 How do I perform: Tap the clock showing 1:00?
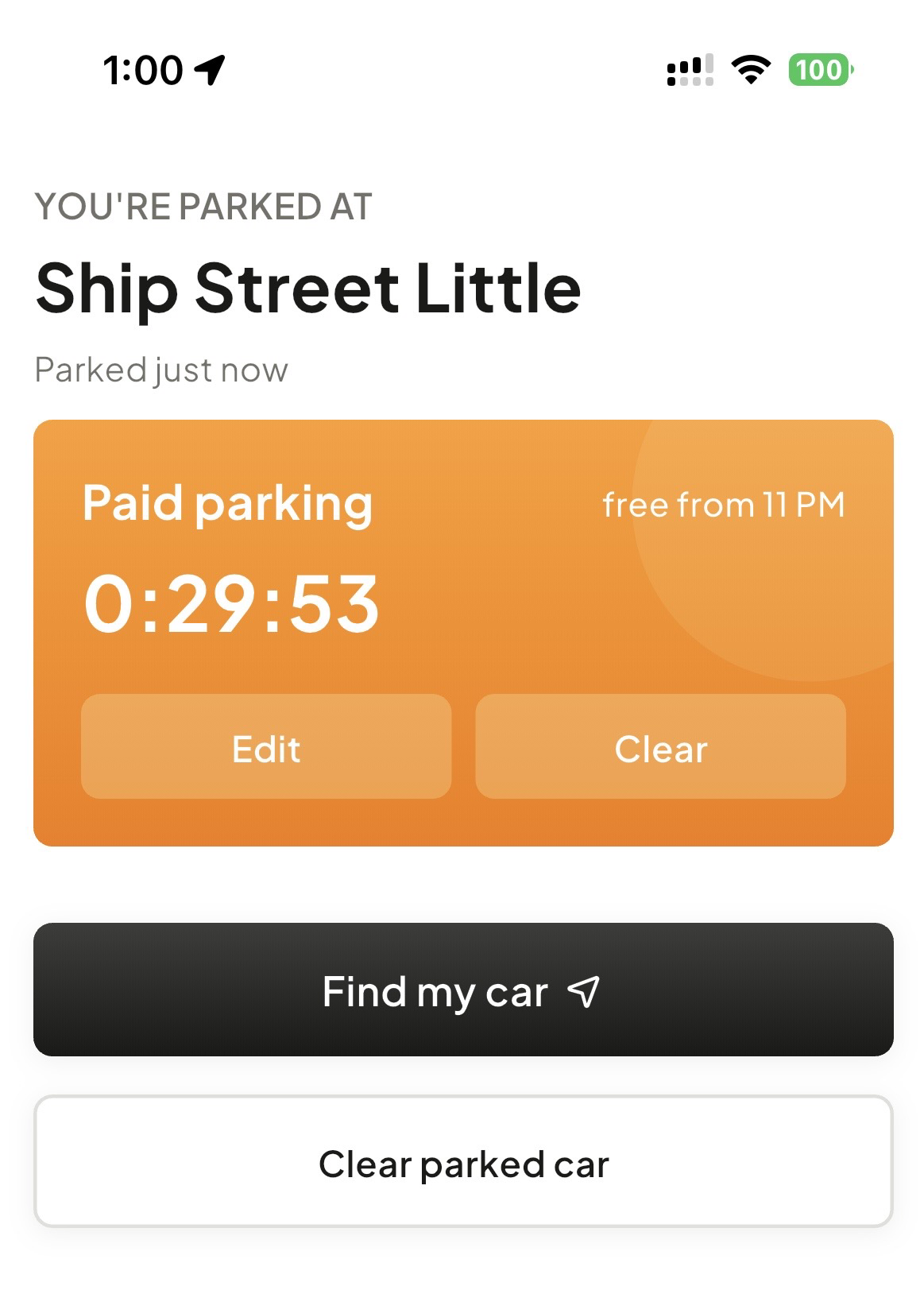[143, 68]
